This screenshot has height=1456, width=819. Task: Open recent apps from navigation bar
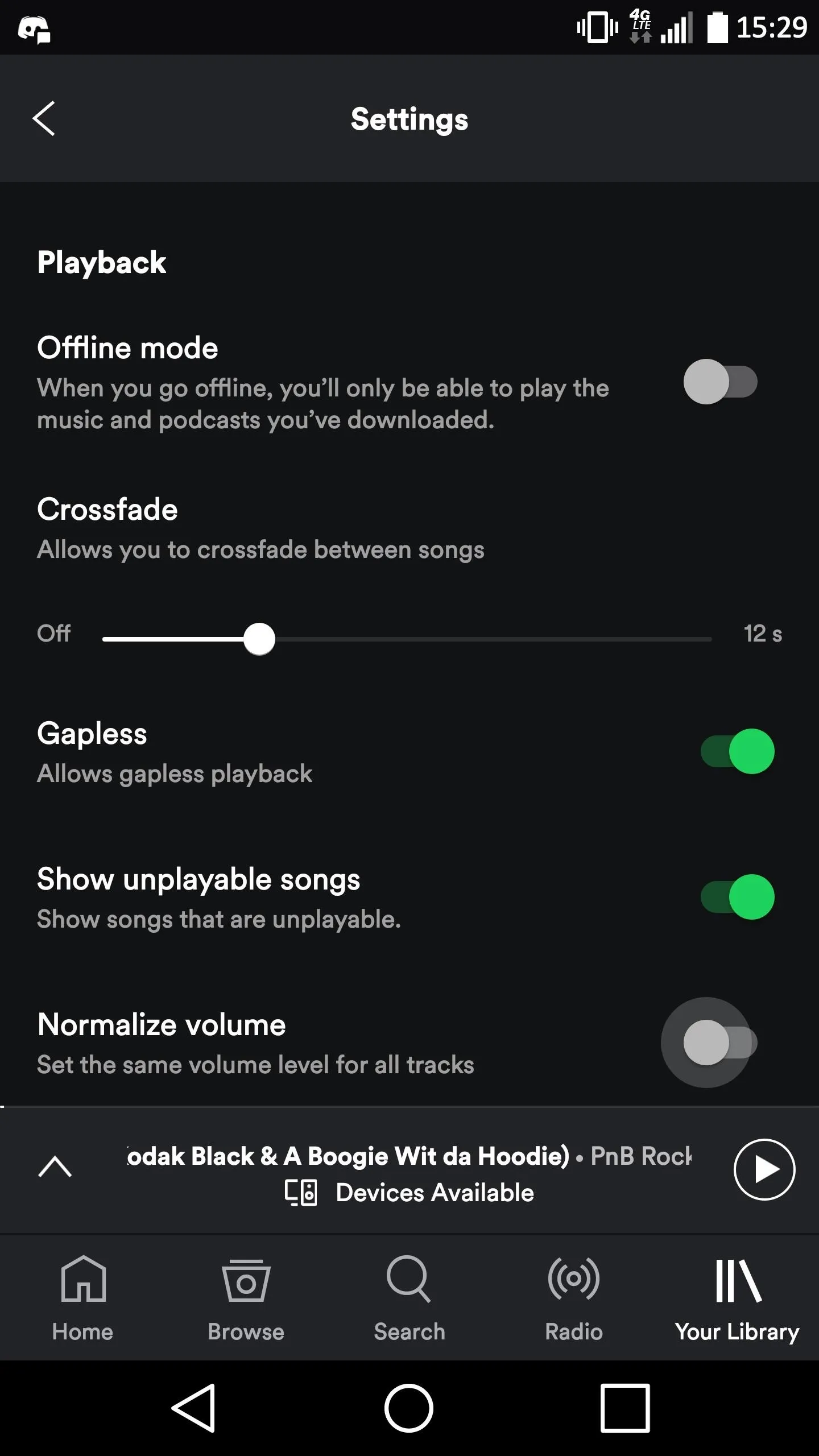pos(625,1408)
